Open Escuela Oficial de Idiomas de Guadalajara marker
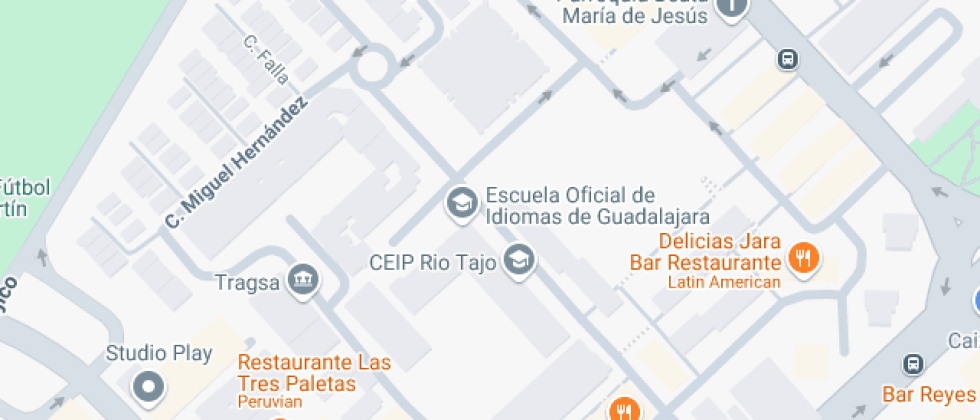The height and width of the screenshot is (420, 980). tap(461, 203)
